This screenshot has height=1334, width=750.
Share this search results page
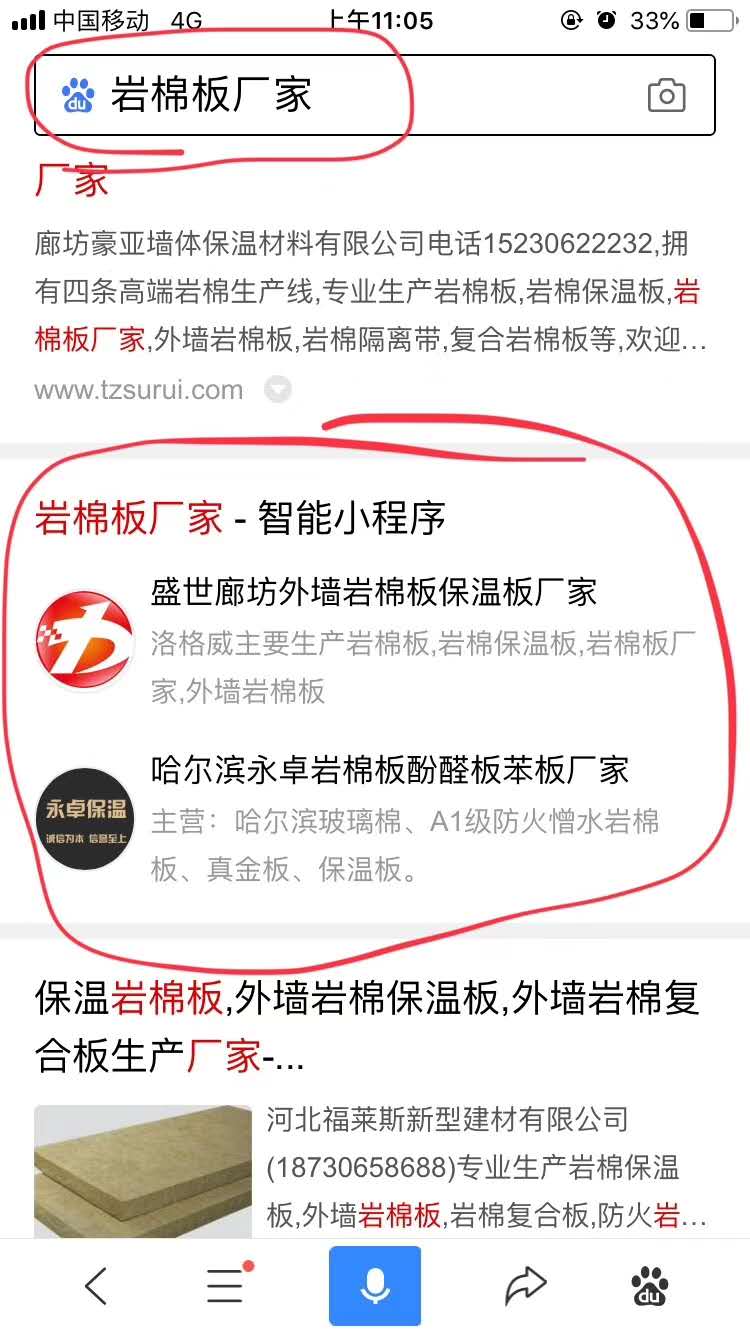coord(525,1286)
